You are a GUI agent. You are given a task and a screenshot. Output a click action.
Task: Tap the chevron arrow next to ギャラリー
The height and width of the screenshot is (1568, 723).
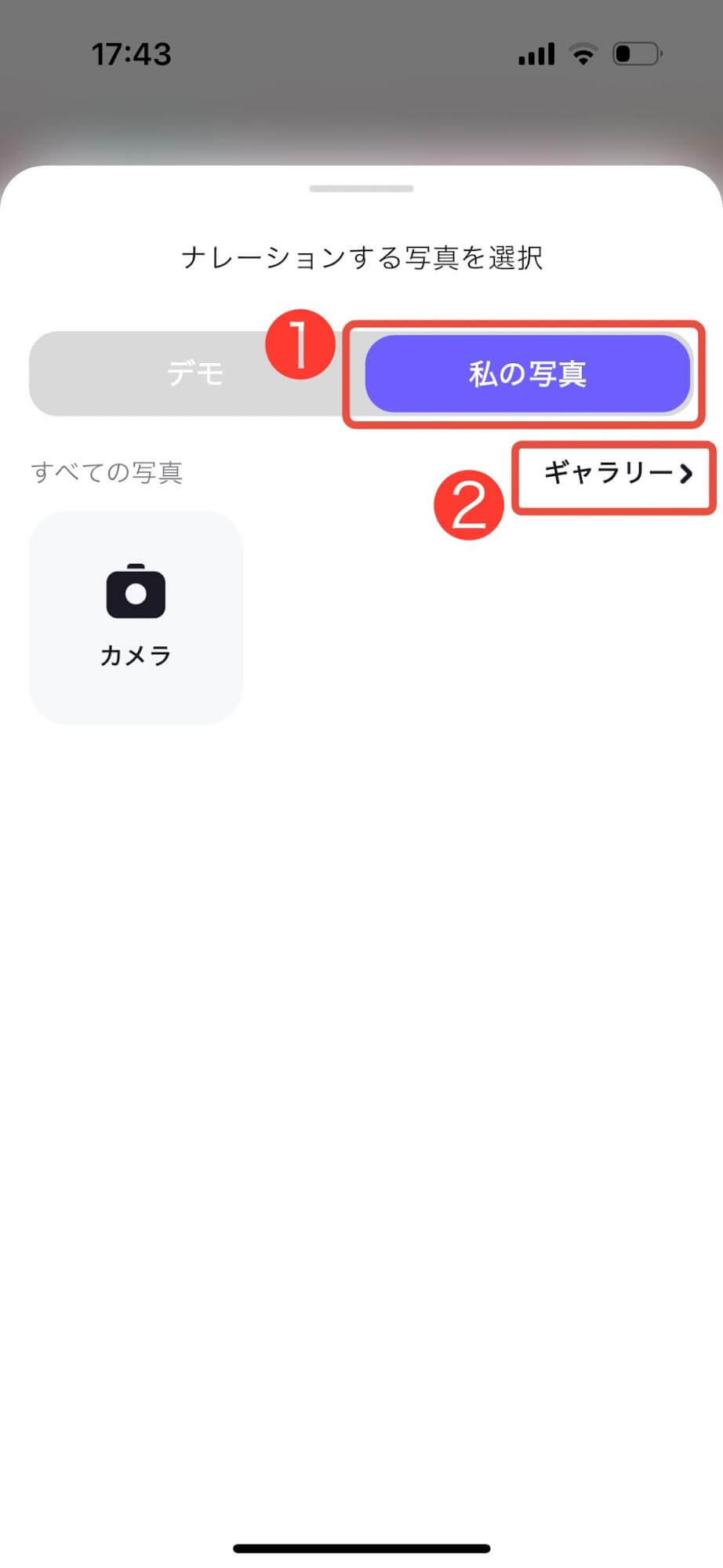point(688,474)
